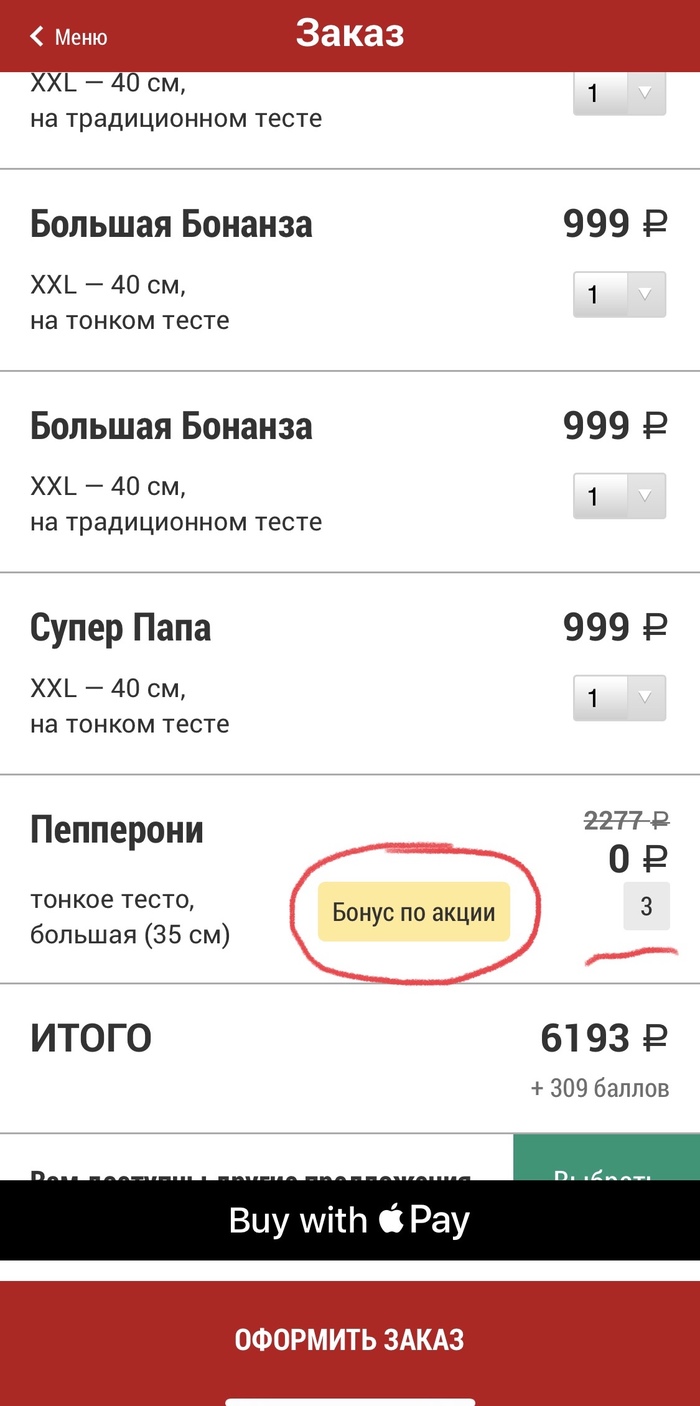Tap Оформить заказ to place order

pos(350,1340)
